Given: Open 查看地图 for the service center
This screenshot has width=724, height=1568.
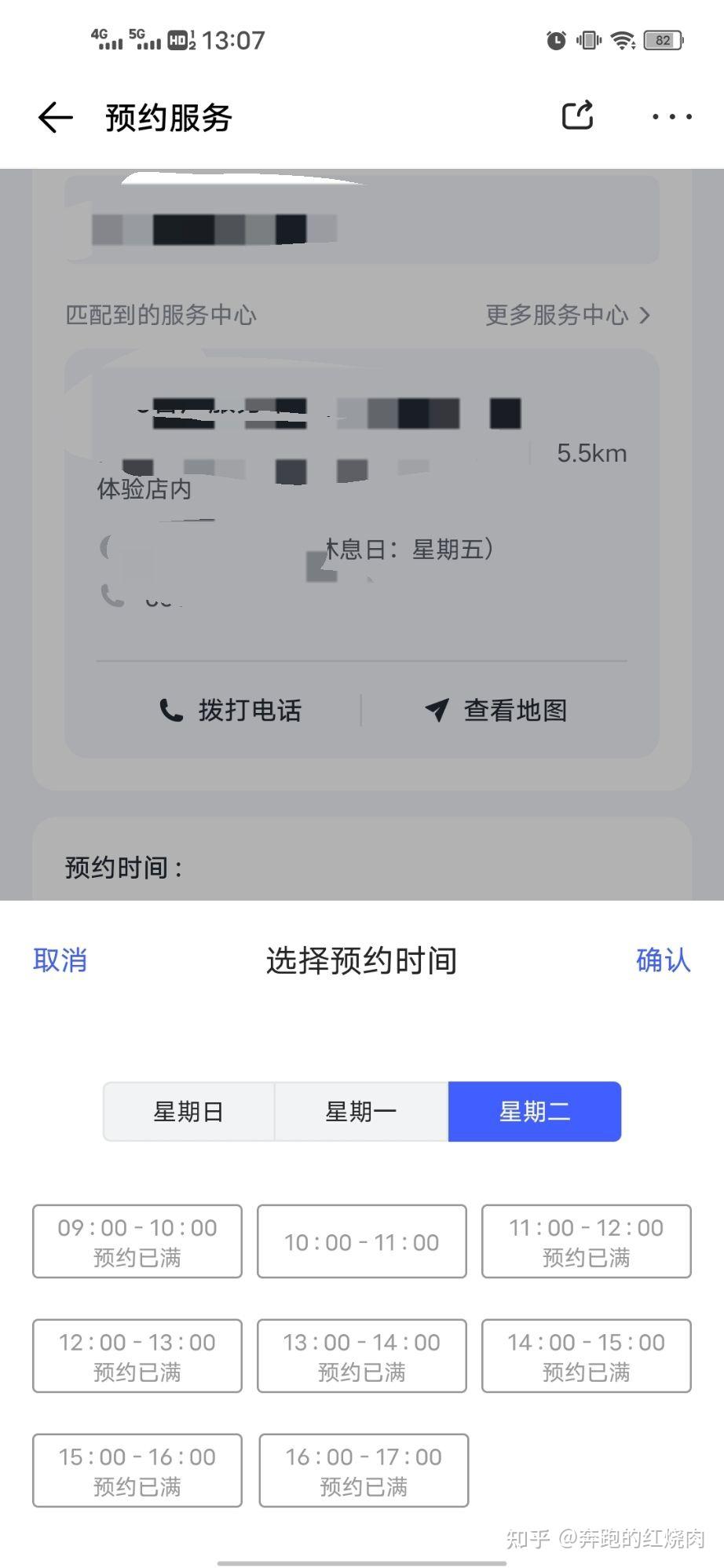Looking at the screenshot, I should pos(496,710).
